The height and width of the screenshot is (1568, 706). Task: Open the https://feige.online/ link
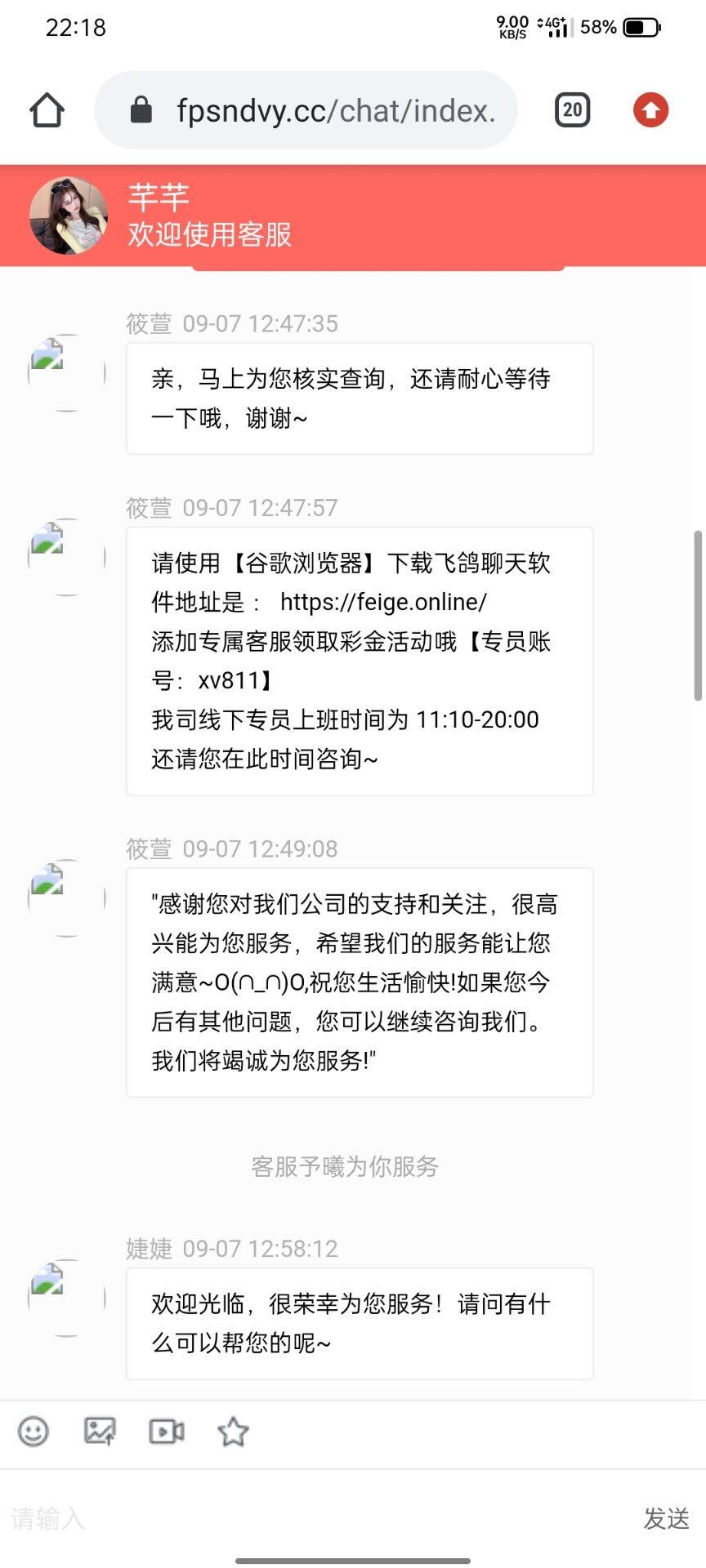[x=383, y=602]
